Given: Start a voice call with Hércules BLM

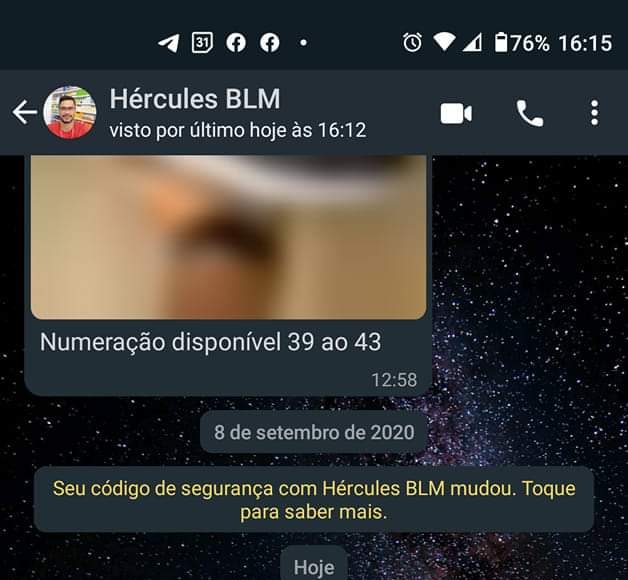Looking at the screenshot, I should pyautogui.click(x=529, y=113).
